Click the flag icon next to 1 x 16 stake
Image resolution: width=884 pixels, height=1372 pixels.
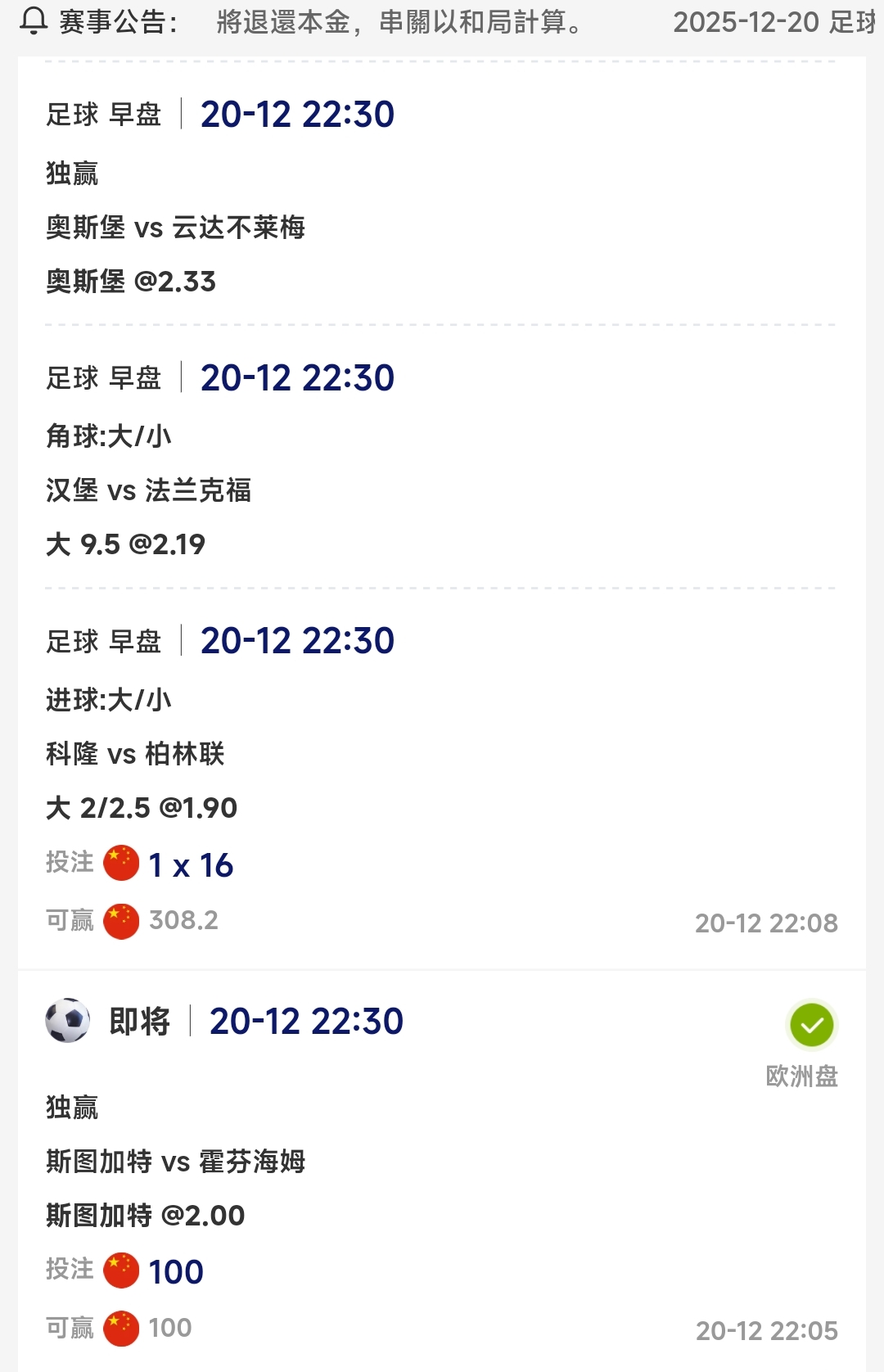coord(120,863)
